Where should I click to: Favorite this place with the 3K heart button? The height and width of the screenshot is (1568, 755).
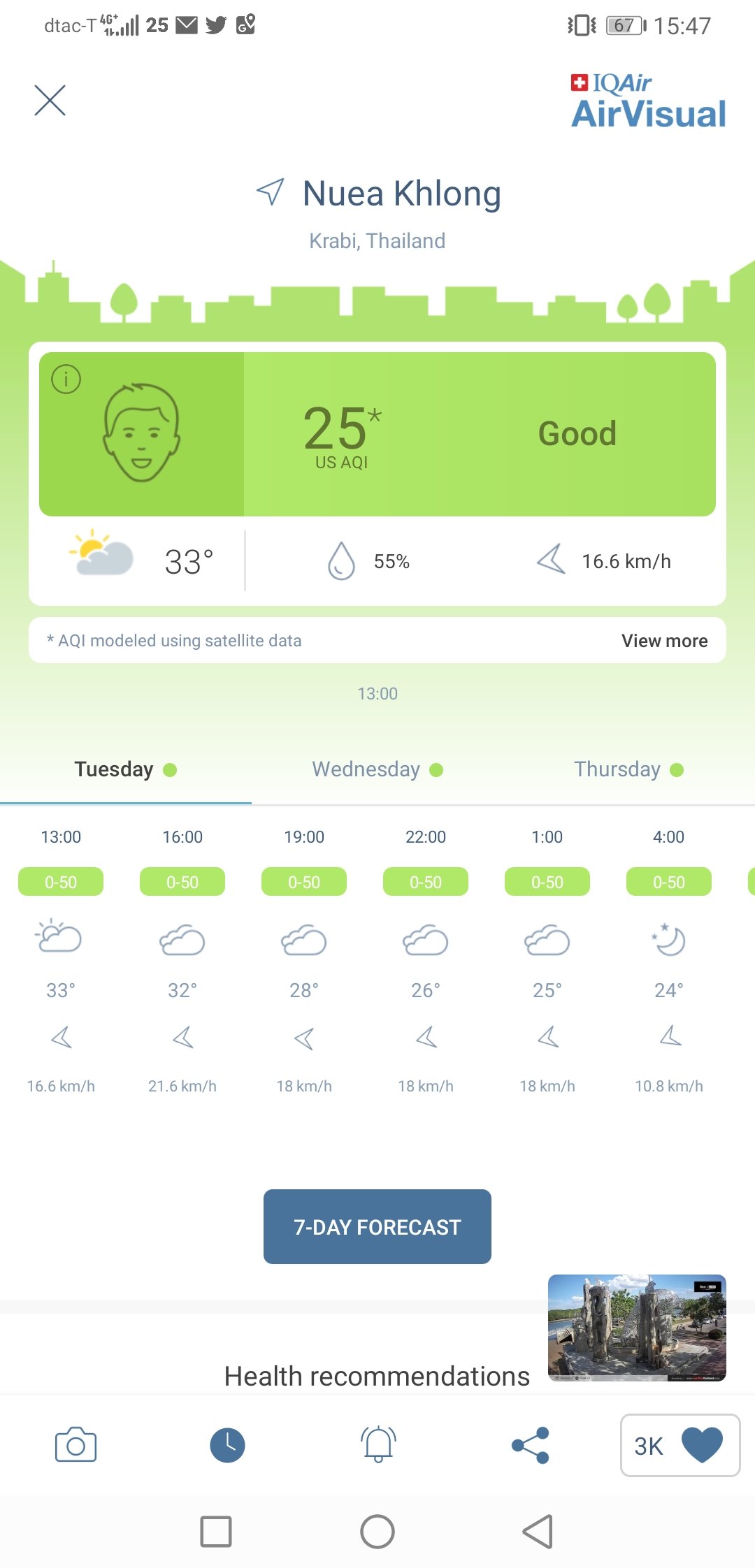pos(680,1445)
